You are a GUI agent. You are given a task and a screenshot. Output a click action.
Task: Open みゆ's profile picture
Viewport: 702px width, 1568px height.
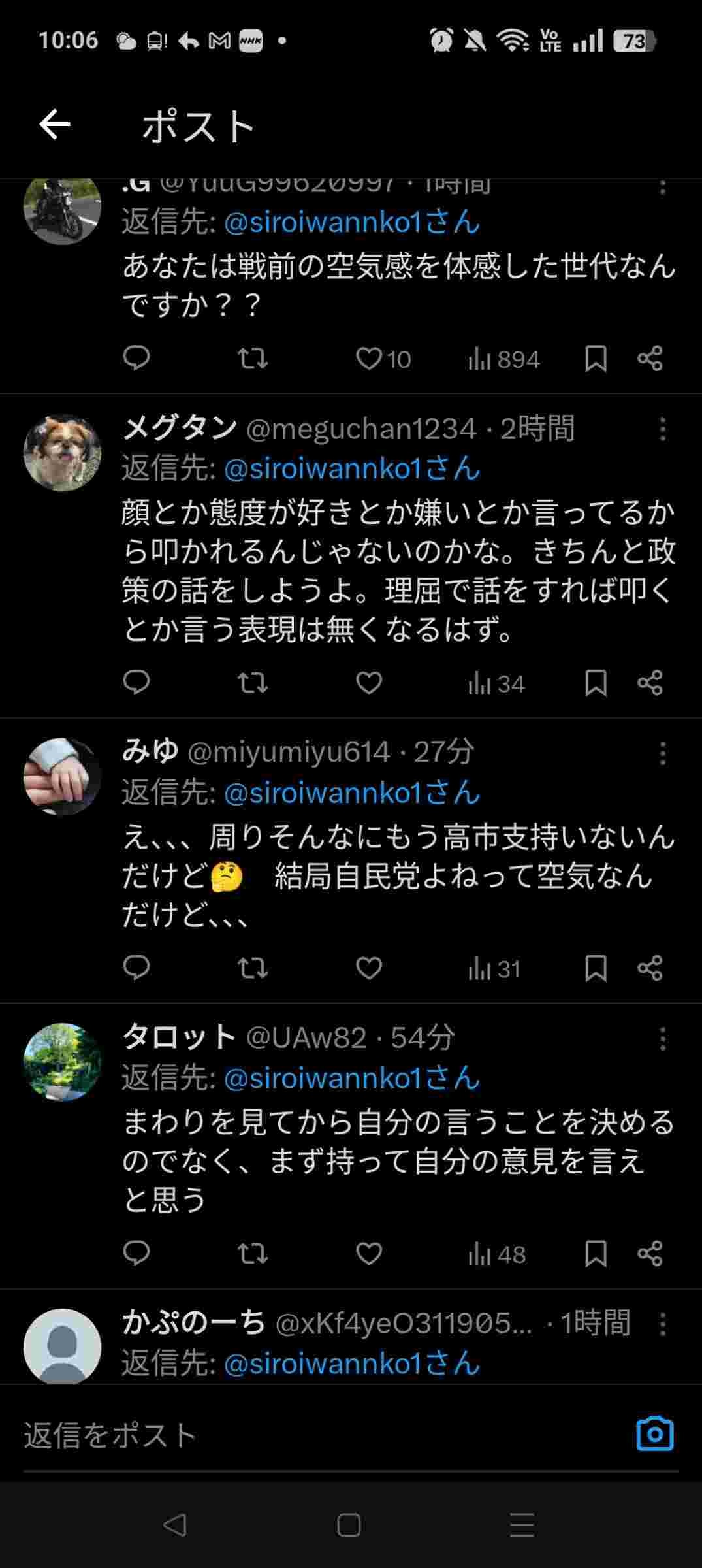63,777
